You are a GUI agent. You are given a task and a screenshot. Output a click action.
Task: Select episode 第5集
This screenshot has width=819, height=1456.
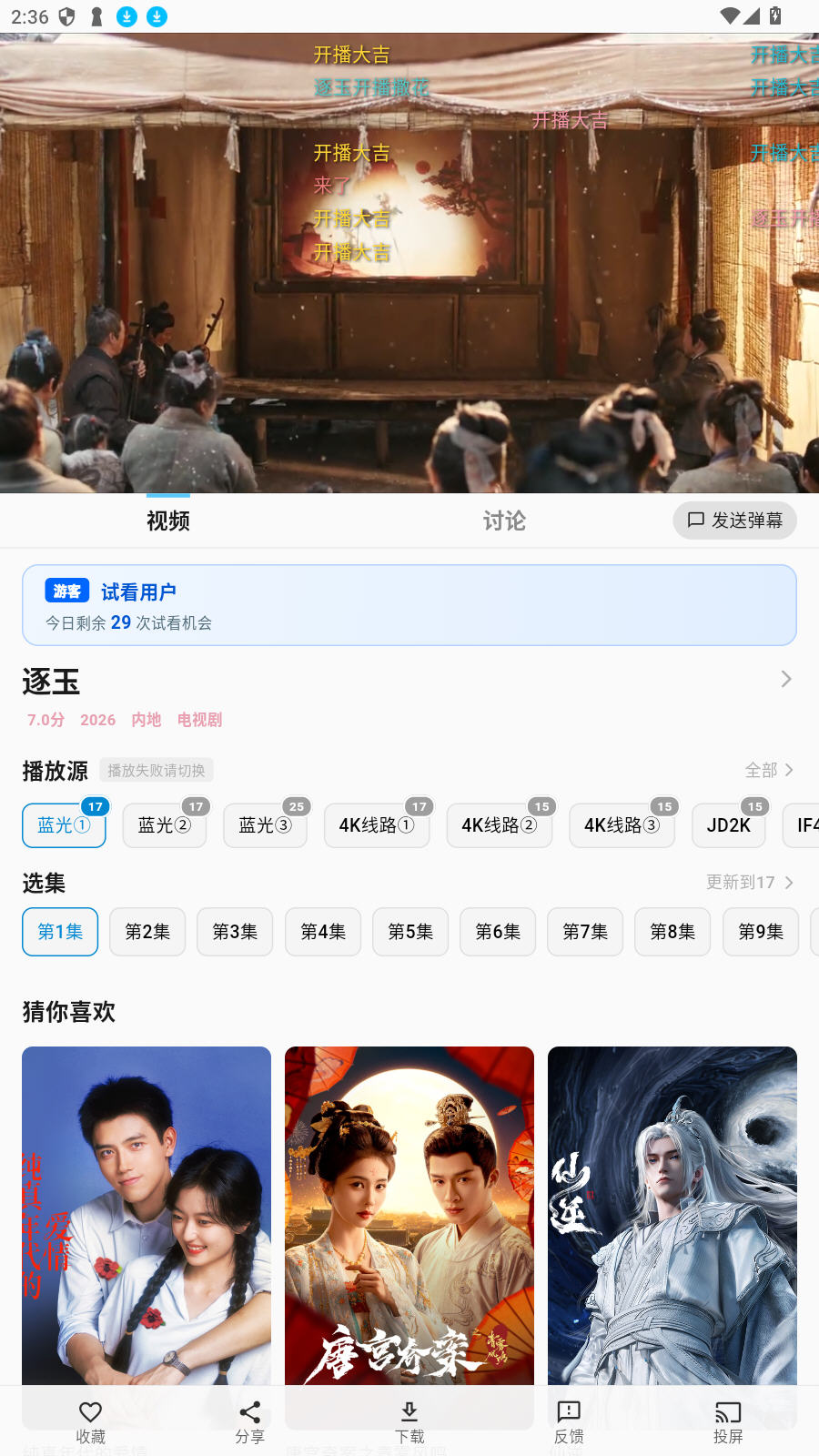[409, 931]
